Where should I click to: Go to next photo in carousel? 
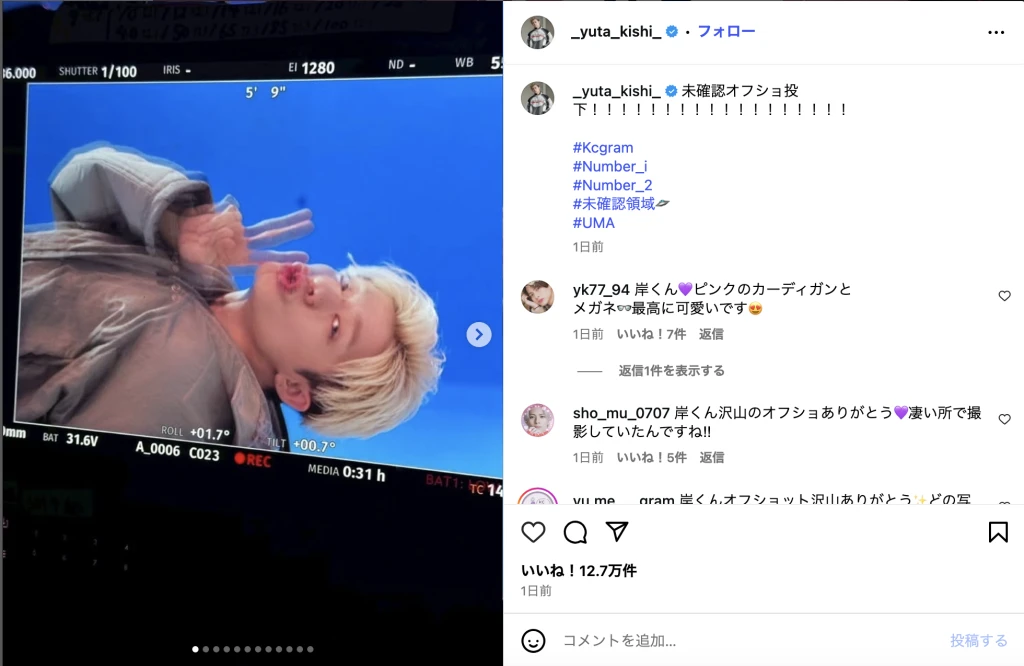tap(479, 335)
